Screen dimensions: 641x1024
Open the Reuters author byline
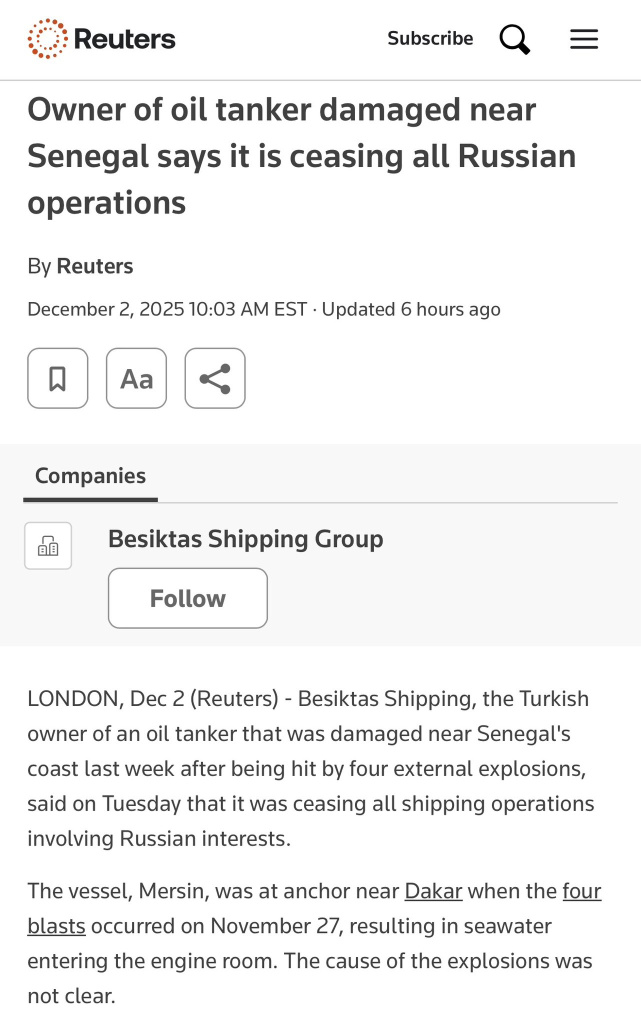95,266
